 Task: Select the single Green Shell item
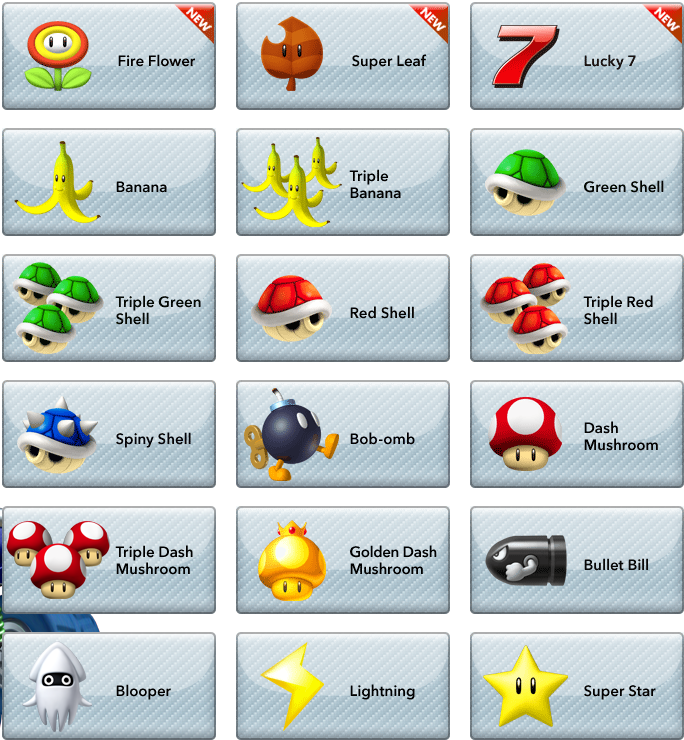point(577,182)
